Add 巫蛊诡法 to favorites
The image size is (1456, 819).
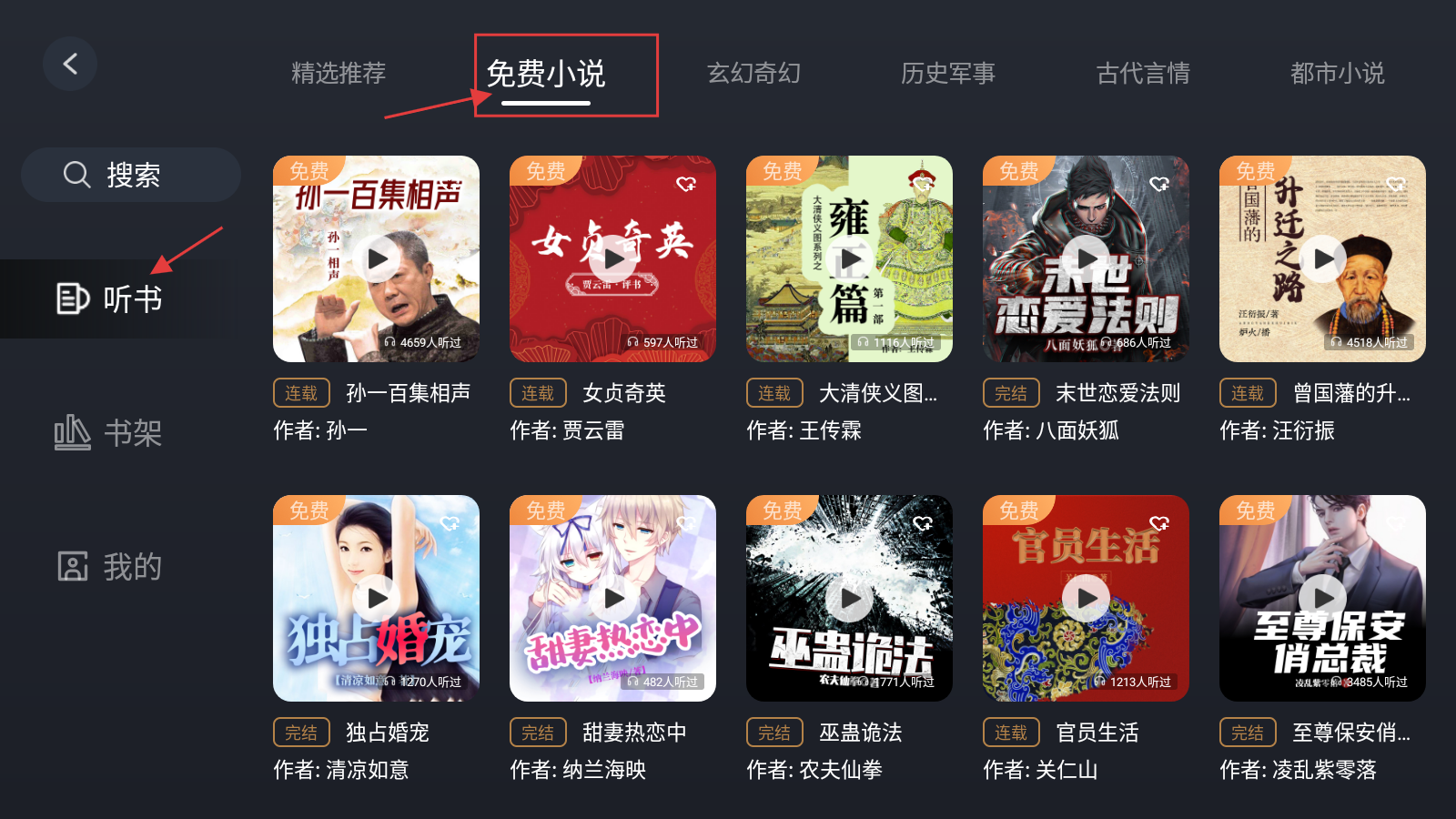tap(923, 523)
